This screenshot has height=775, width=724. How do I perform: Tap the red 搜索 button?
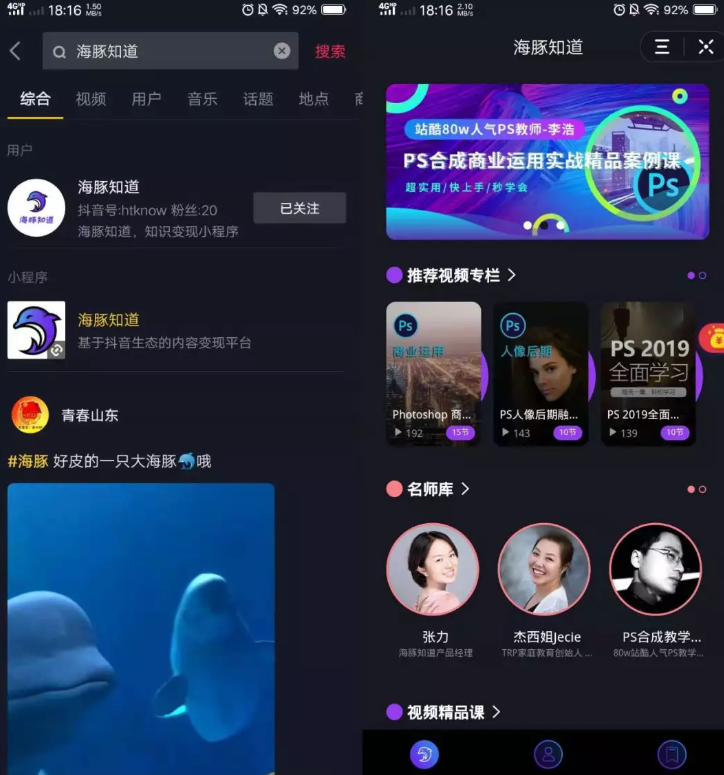[x=330, y=51]
